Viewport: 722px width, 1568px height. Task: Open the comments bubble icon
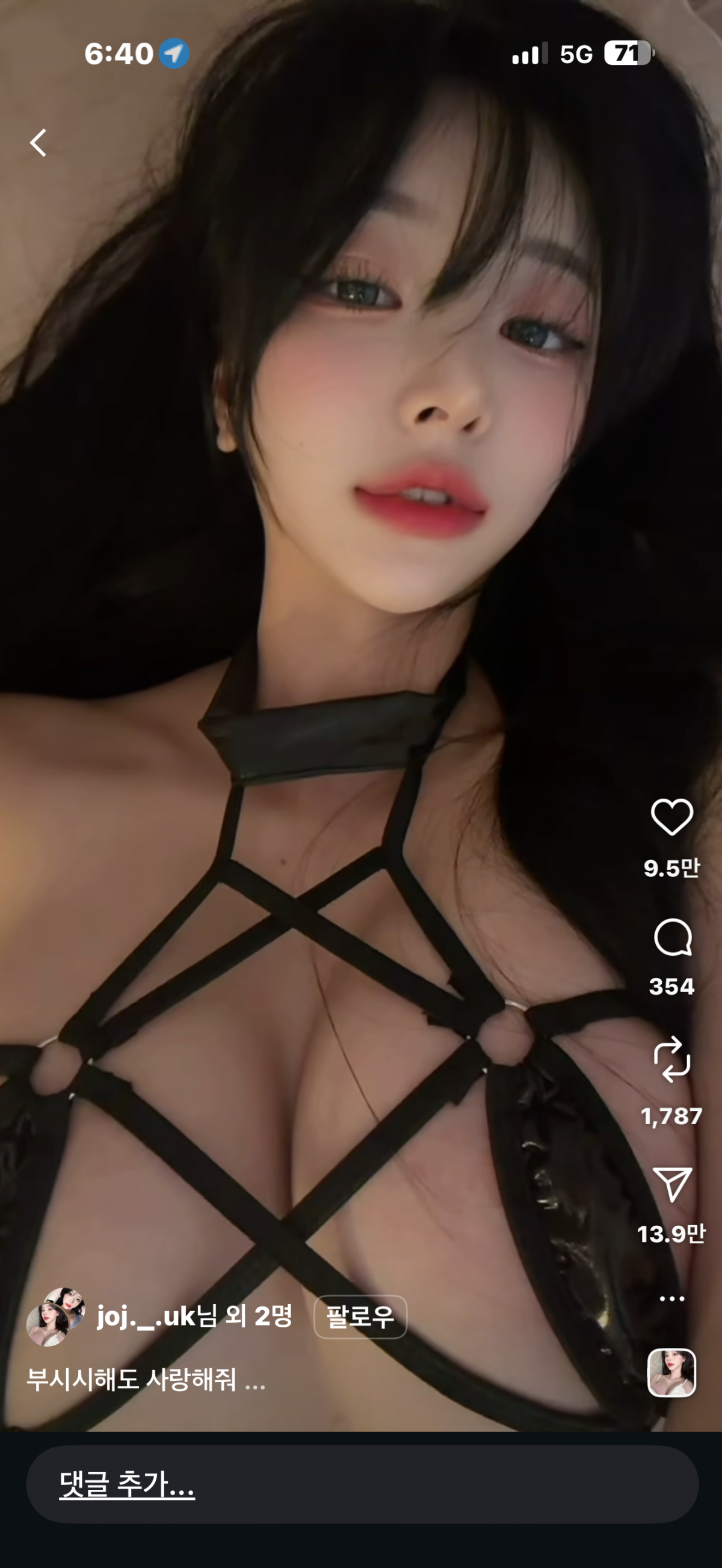click(671, 938)
